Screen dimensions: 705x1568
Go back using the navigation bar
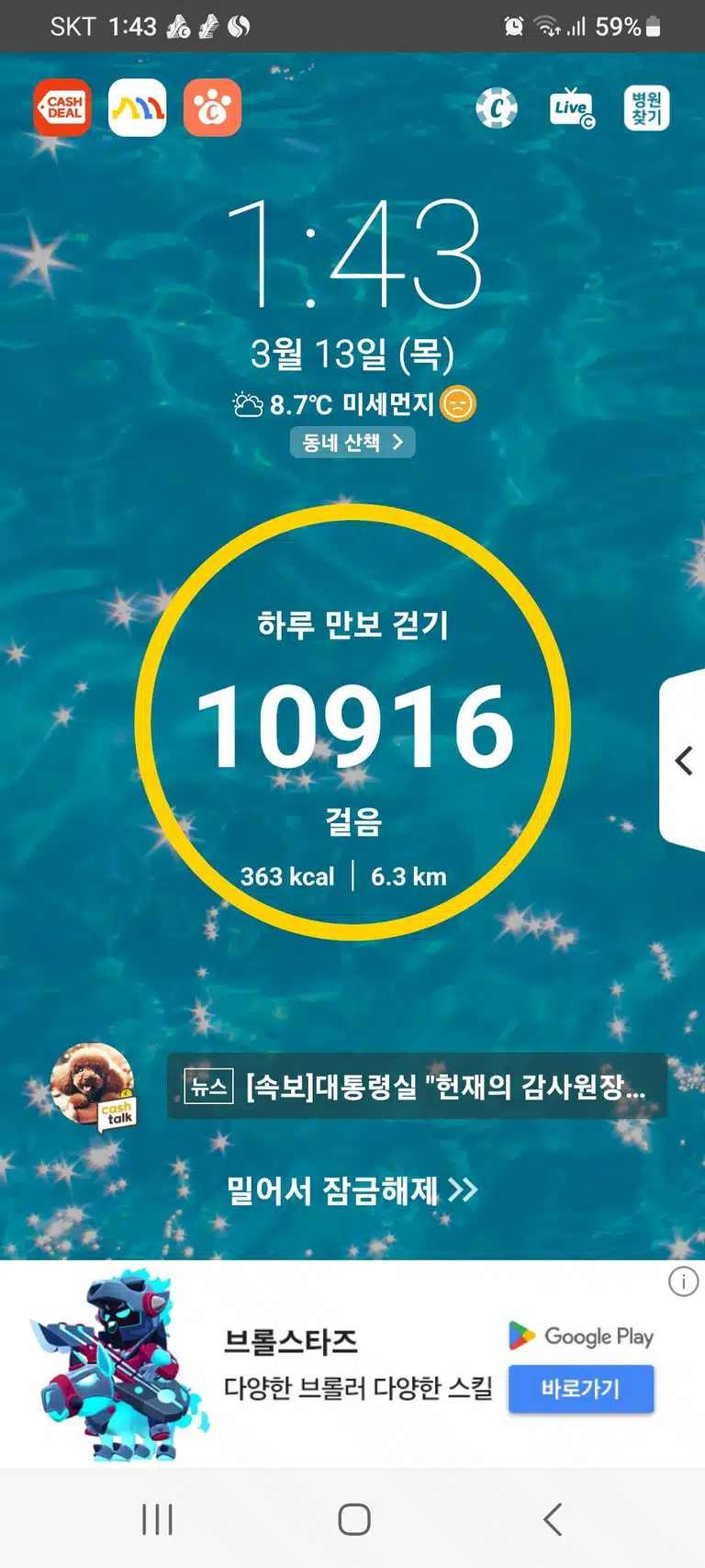(x=552, y=1519)
